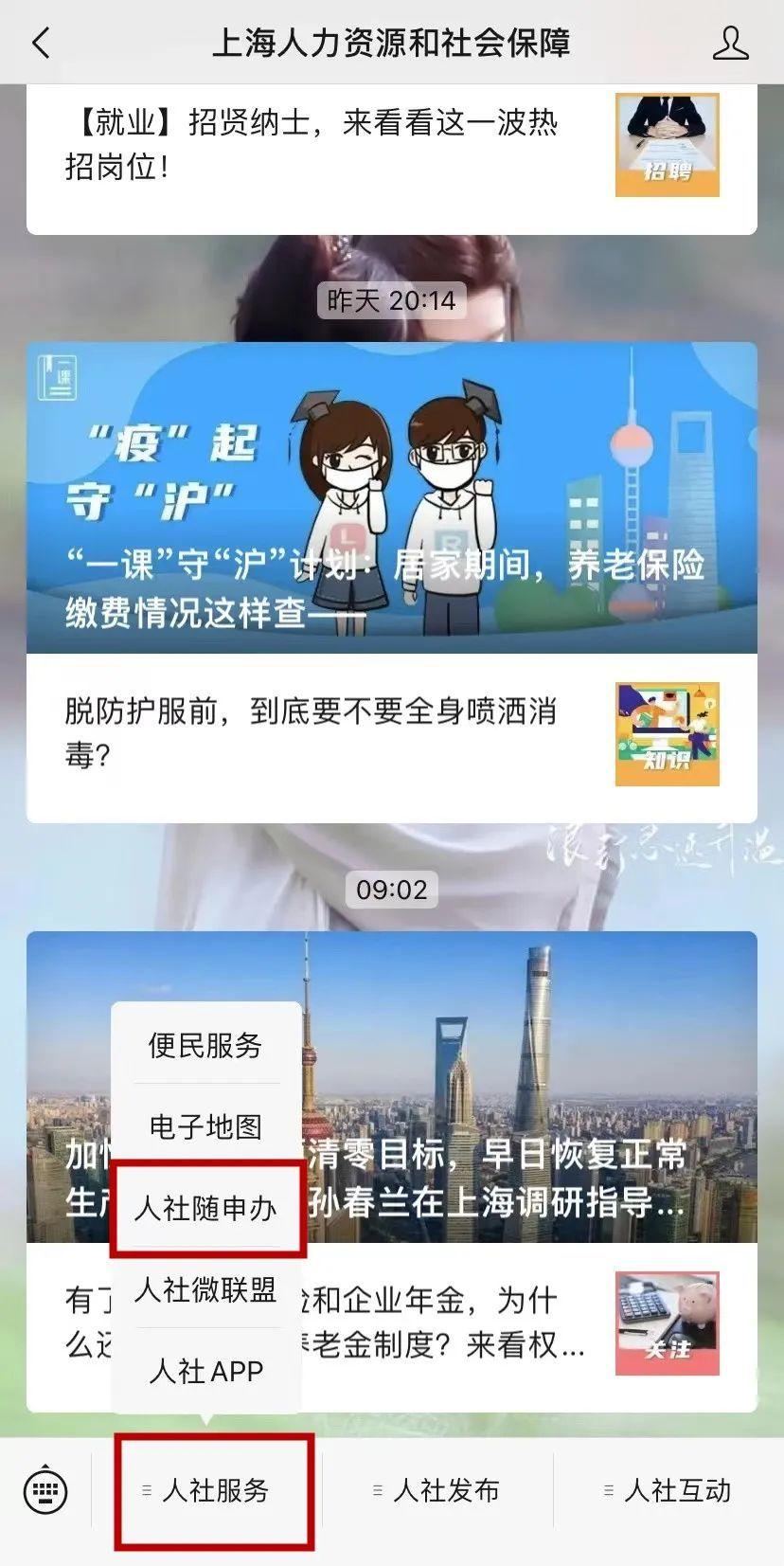Open the account profile icon
The height and width of the screenshot is (1566, 784).
[x=730, y=43]
